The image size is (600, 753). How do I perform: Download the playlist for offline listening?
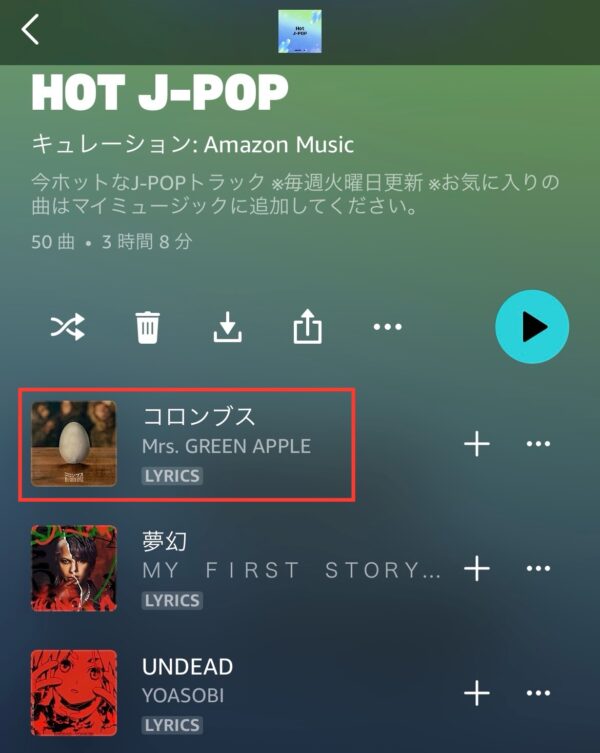pyautogui.click(x=229, y=327)
